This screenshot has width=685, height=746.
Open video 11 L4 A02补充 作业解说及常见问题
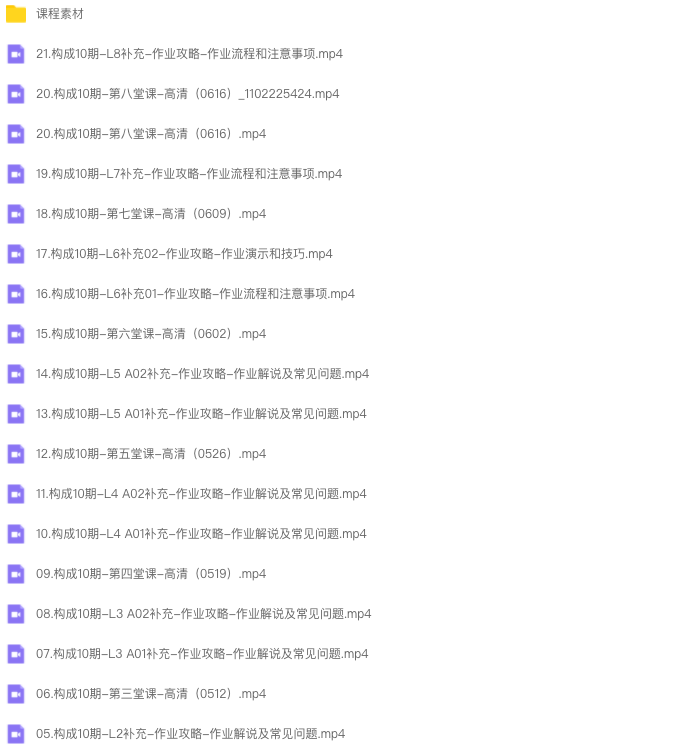pos(201,494)
